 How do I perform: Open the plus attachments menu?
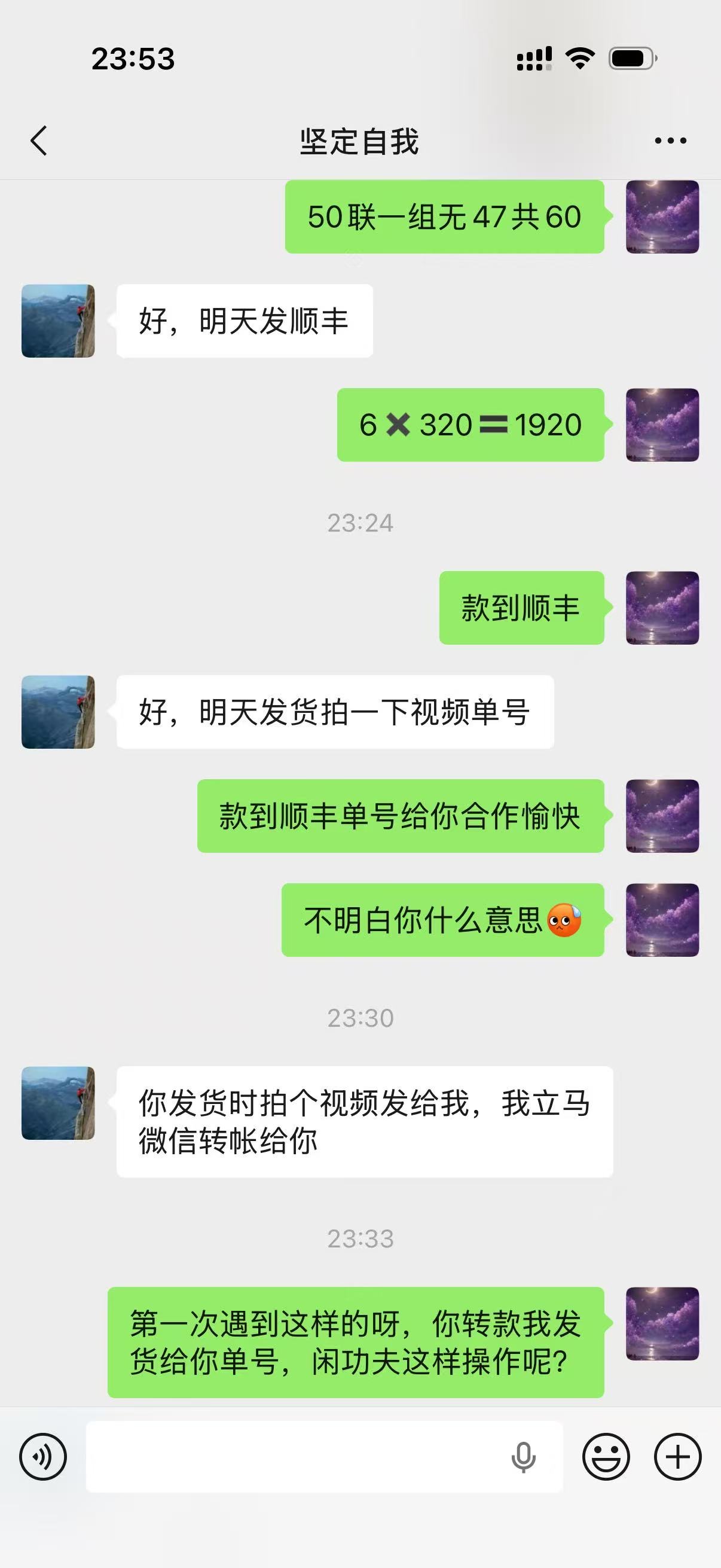point(678,1457)
